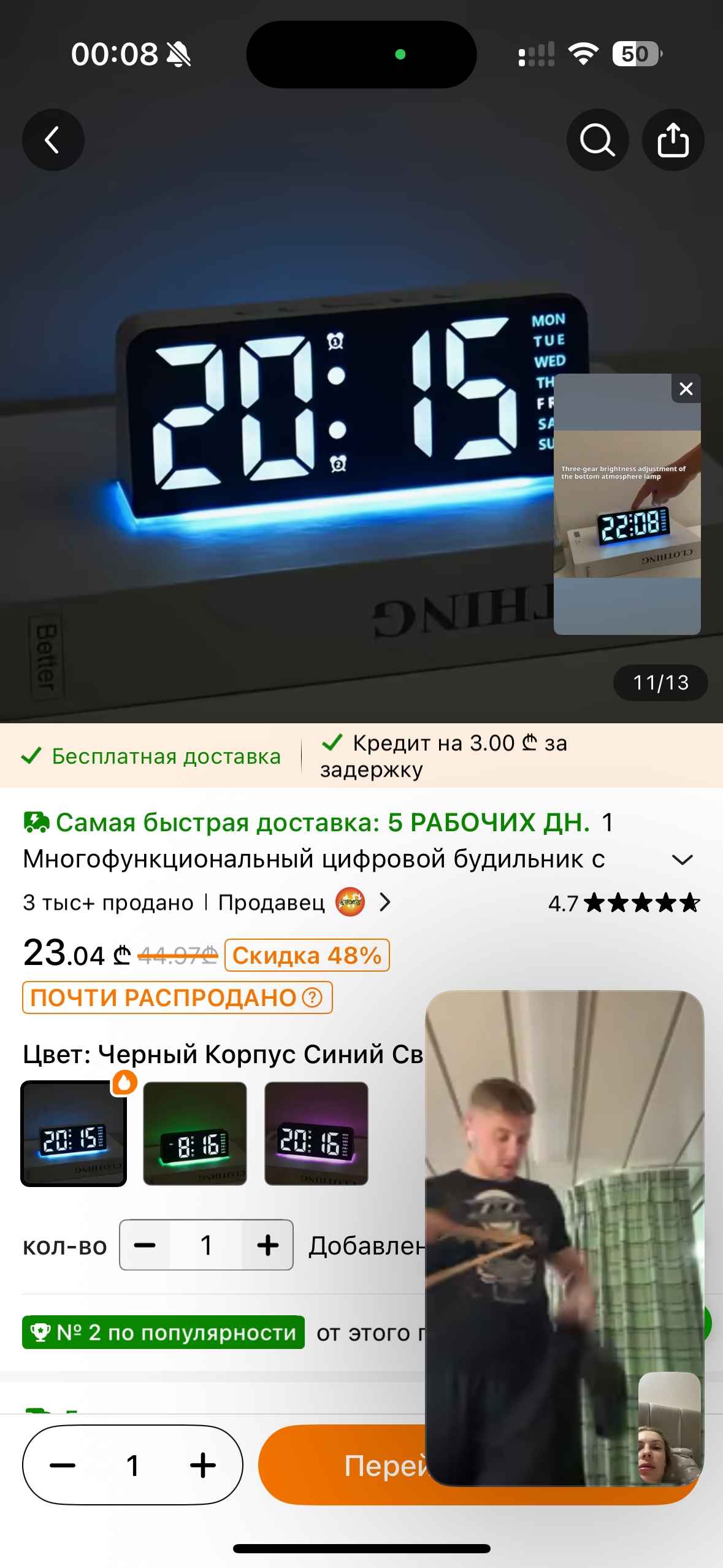This screenshot has width=723, height=1568.
Task: Close the floating product video preview
Action: (x=686, y=389)
